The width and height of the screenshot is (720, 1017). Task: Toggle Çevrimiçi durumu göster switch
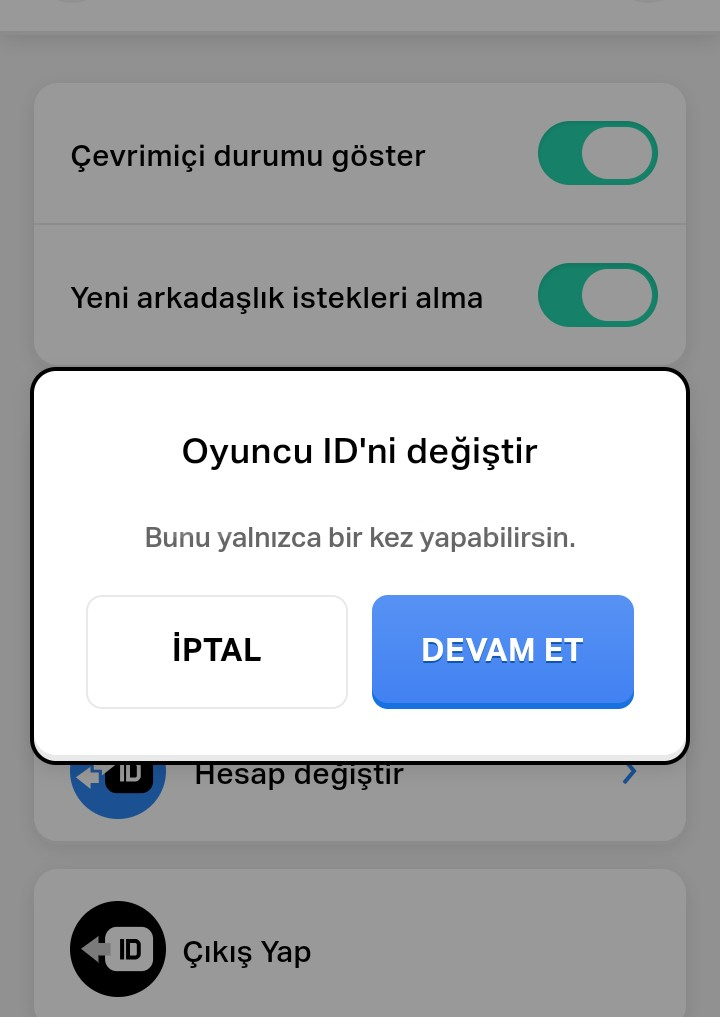pos(597,155)
